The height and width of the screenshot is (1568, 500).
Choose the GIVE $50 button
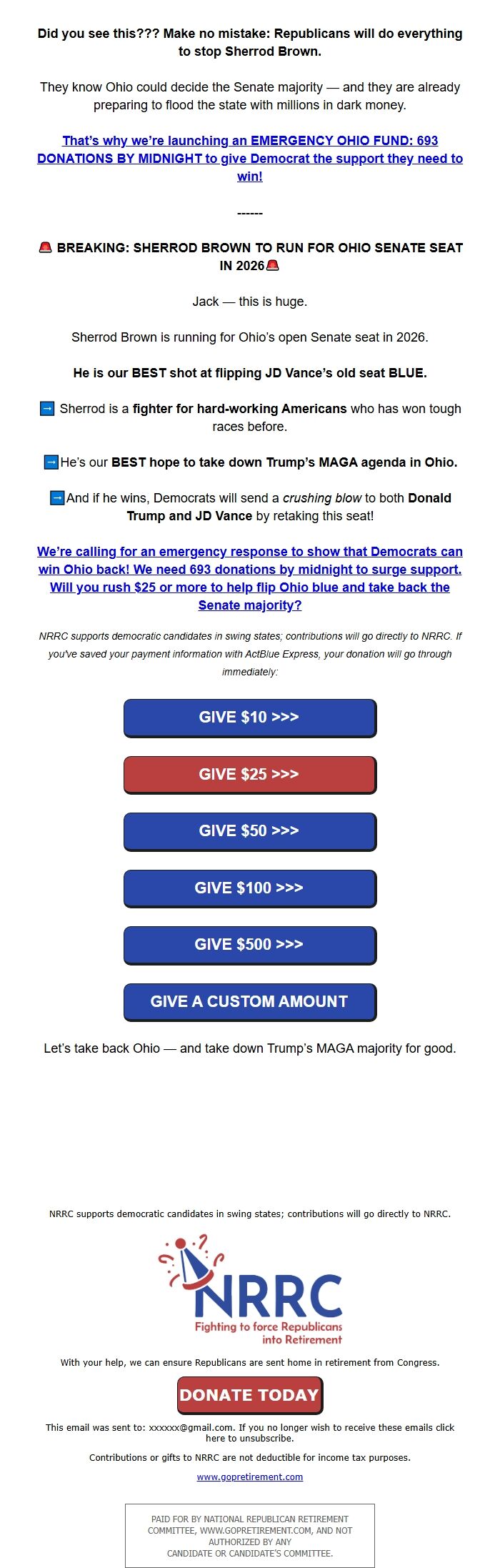pos(249,831)
